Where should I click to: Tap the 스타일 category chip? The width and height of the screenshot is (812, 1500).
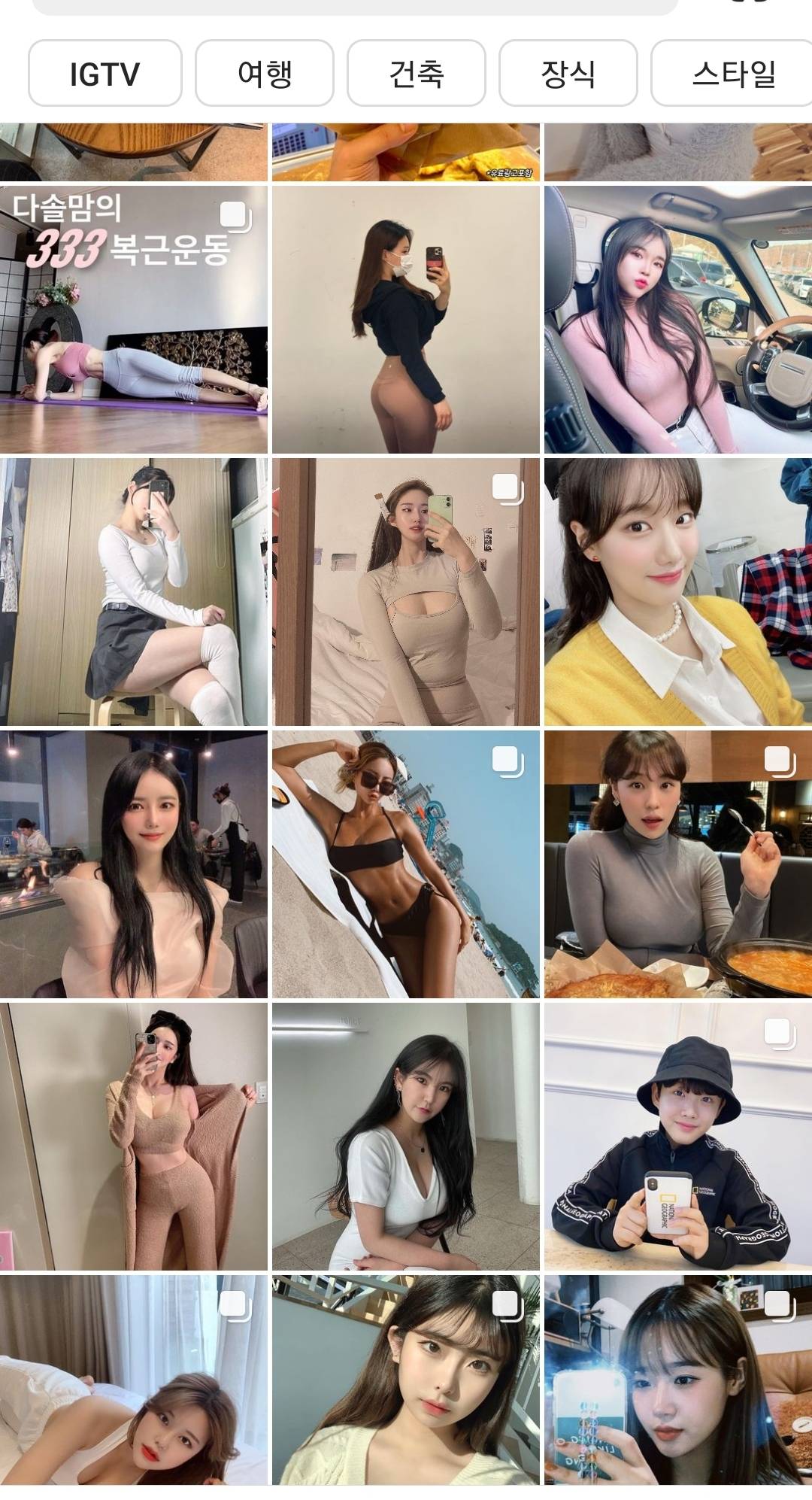point(732,74)
